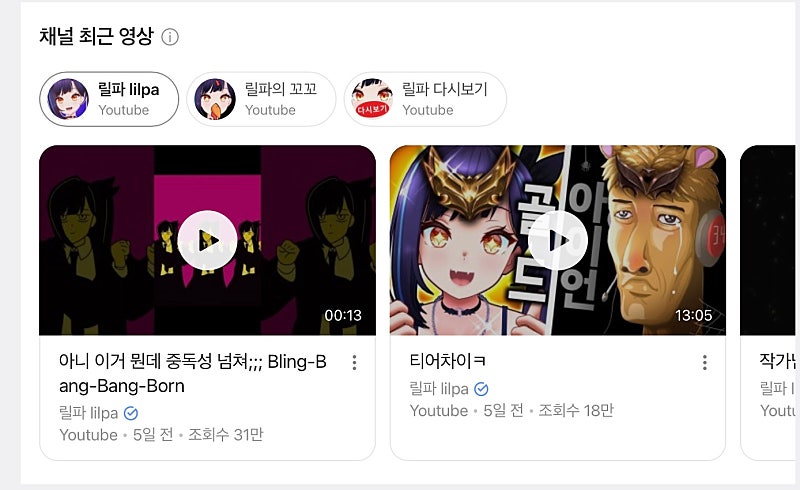The height and width of the screenshot is (490, 800).
Task: Switch to the 릴파의 꼬꼬 channel chip
Action: pos(261,100)
